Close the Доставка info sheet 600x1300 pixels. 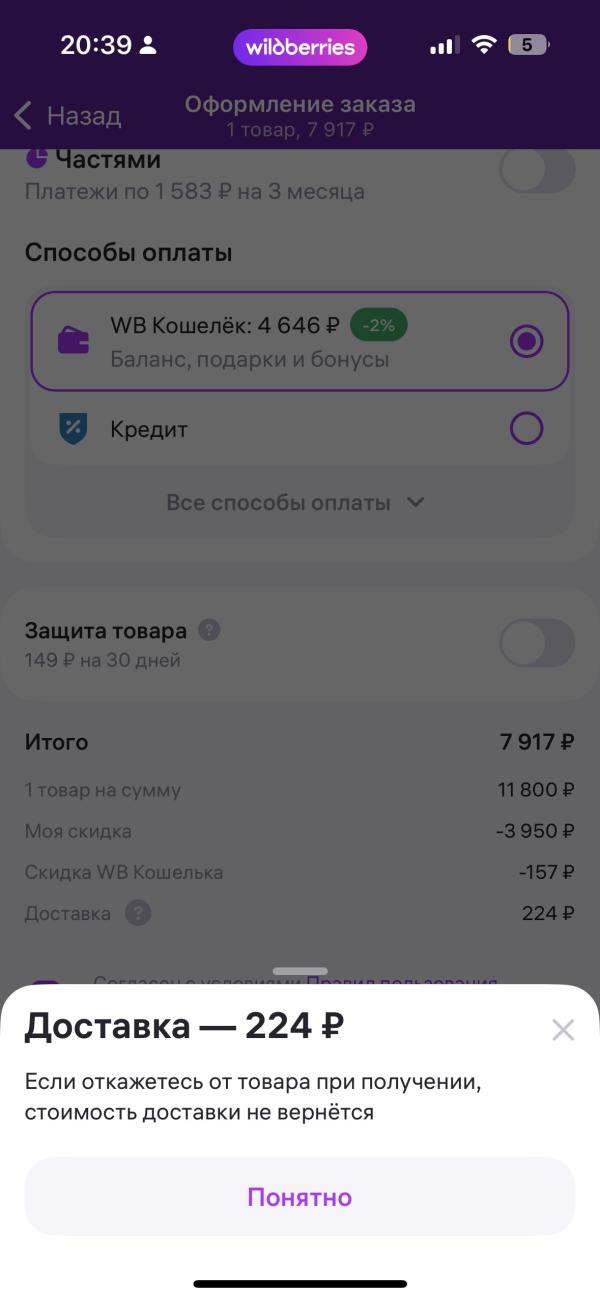(563, 1030)
